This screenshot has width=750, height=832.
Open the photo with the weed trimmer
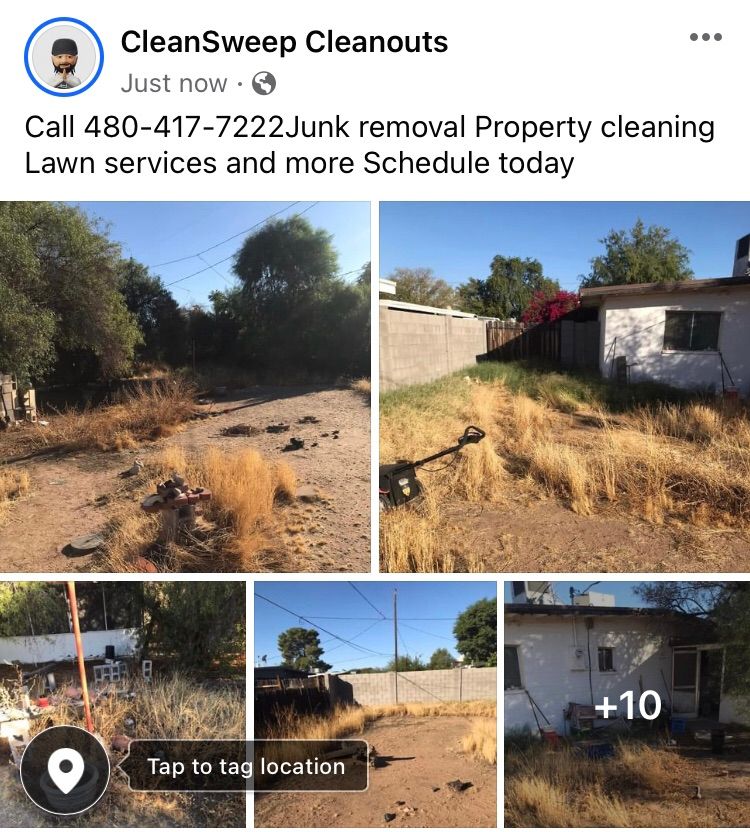coord(564,386)
